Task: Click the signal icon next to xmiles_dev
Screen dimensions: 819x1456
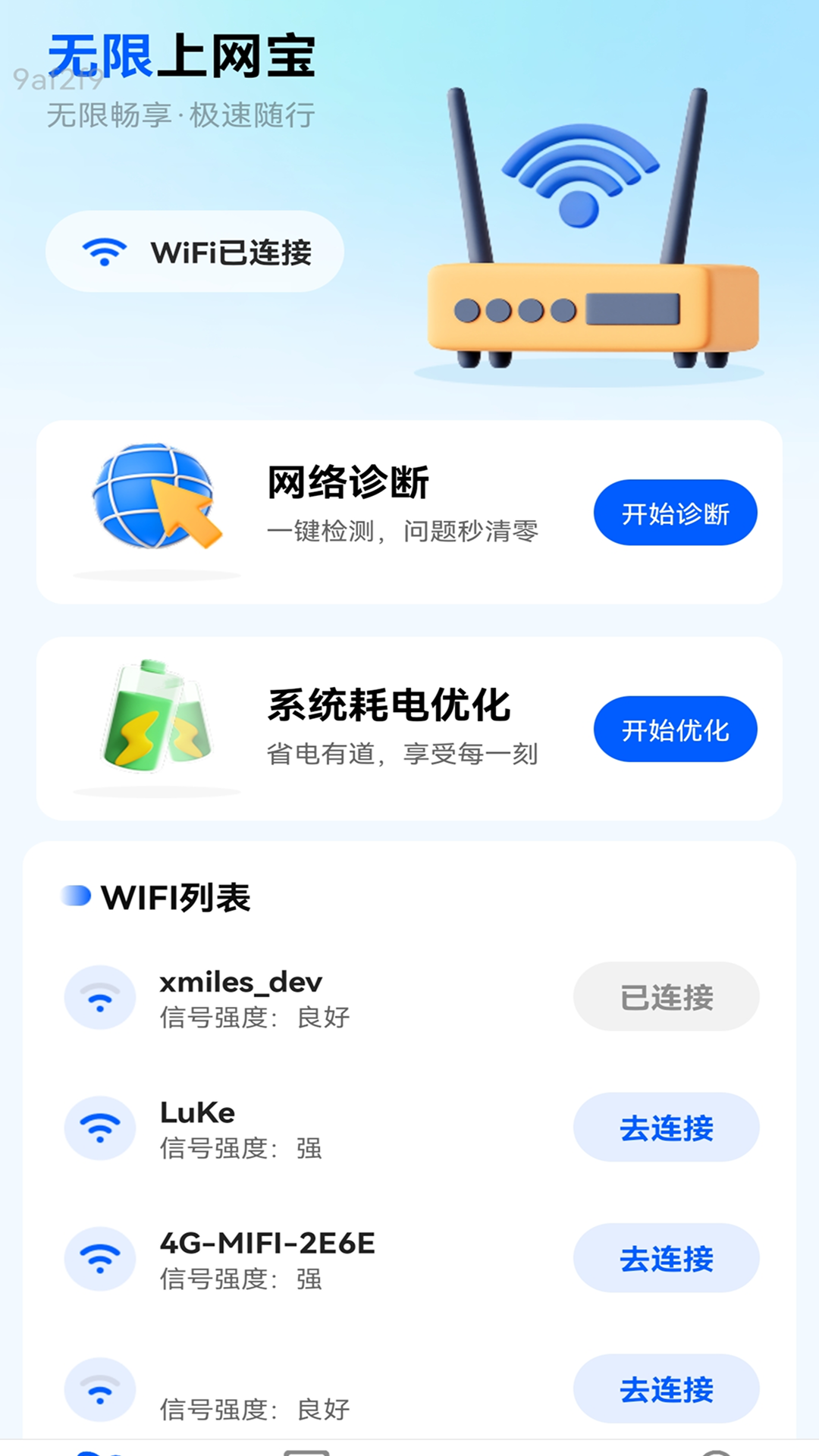Action: 101,997
